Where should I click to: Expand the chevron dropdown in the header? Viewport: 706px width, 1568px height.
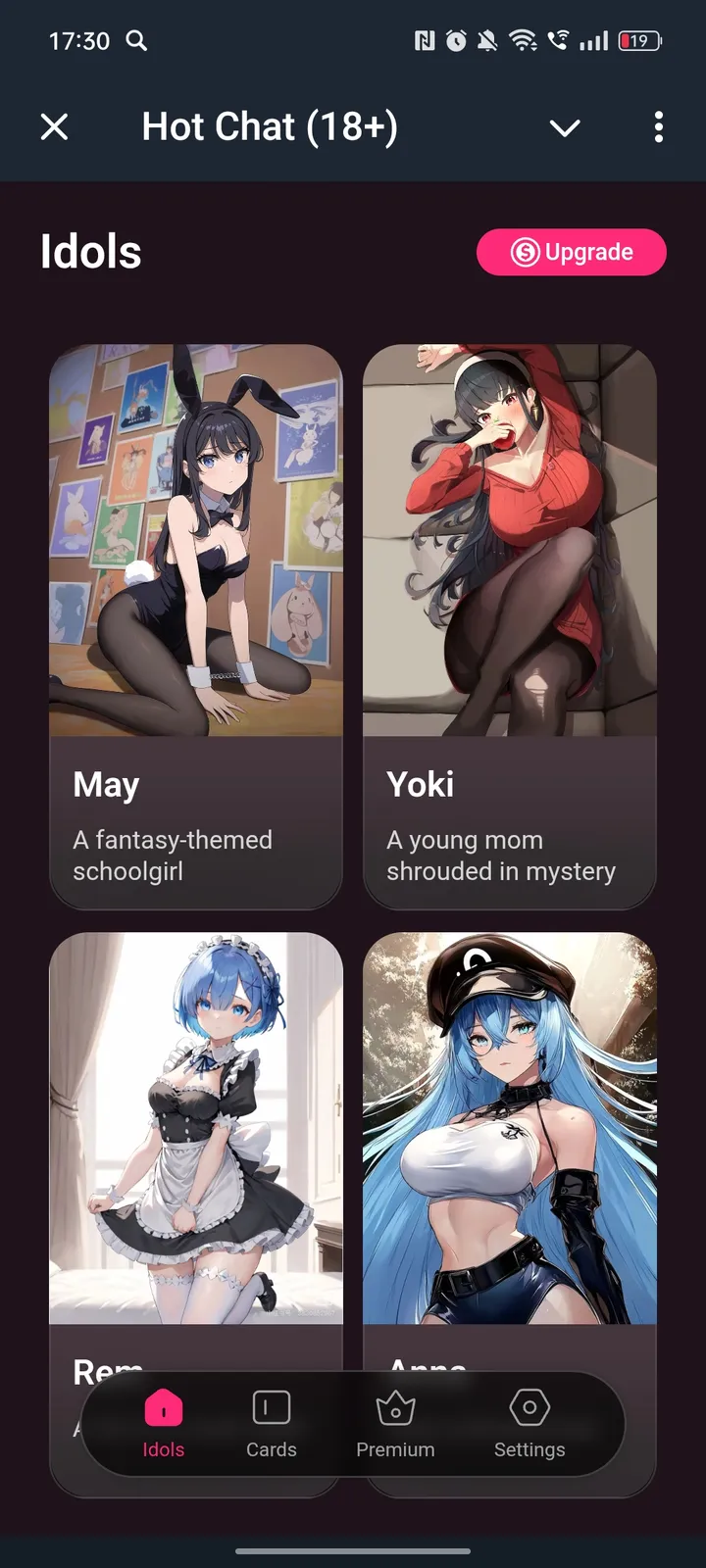pos(565,127)
